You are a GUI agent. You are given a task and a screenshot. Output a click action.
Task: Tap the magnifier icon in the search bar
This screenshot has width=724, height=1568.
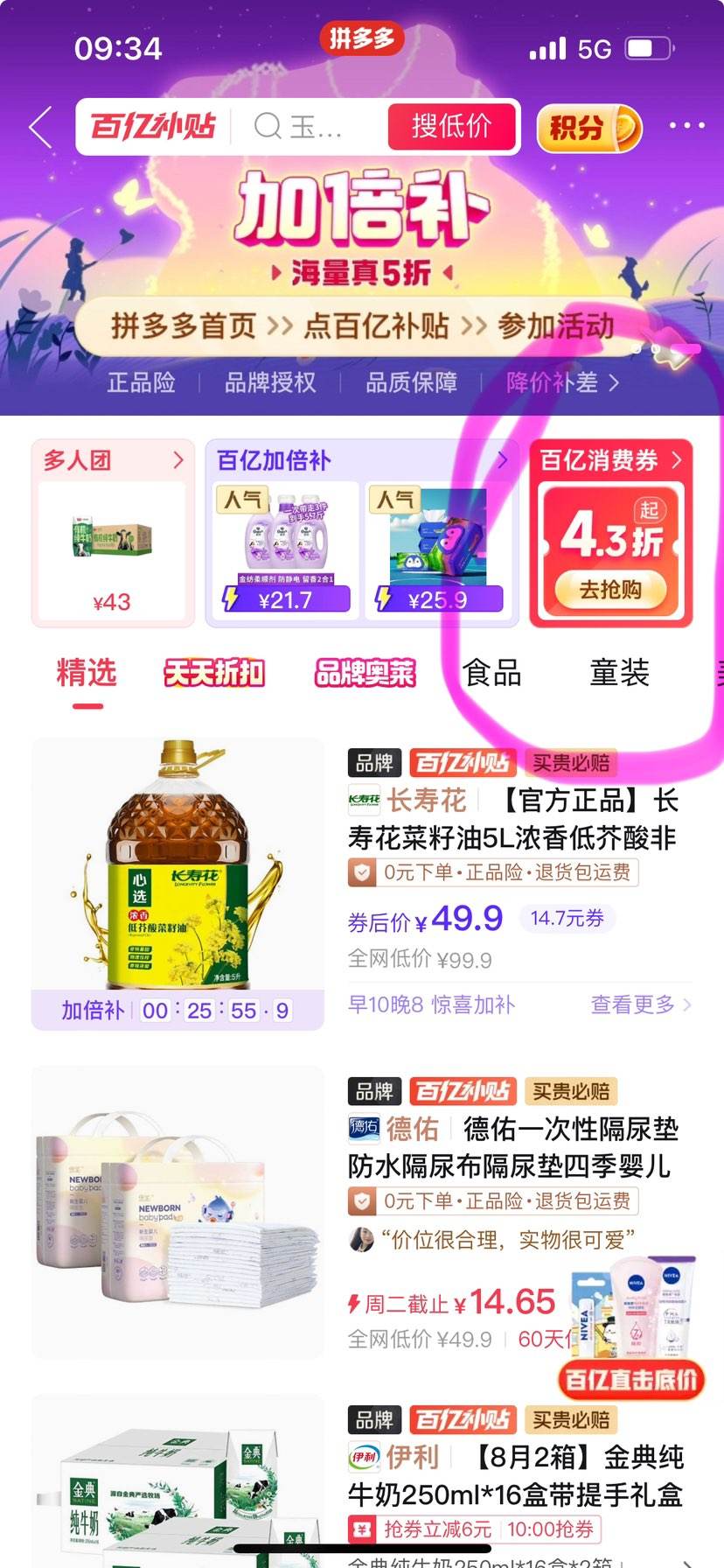pyautogui.click(x=267, y=128)
